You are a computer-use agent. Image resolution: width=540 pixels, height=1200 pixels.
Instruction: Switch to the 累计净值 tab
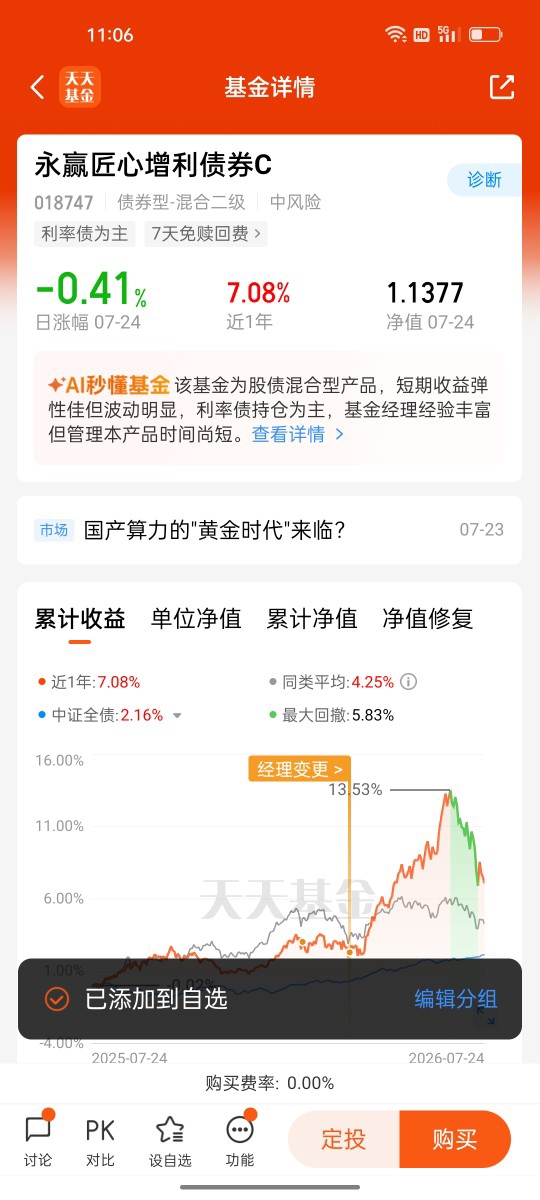click(x=311, y=619)
